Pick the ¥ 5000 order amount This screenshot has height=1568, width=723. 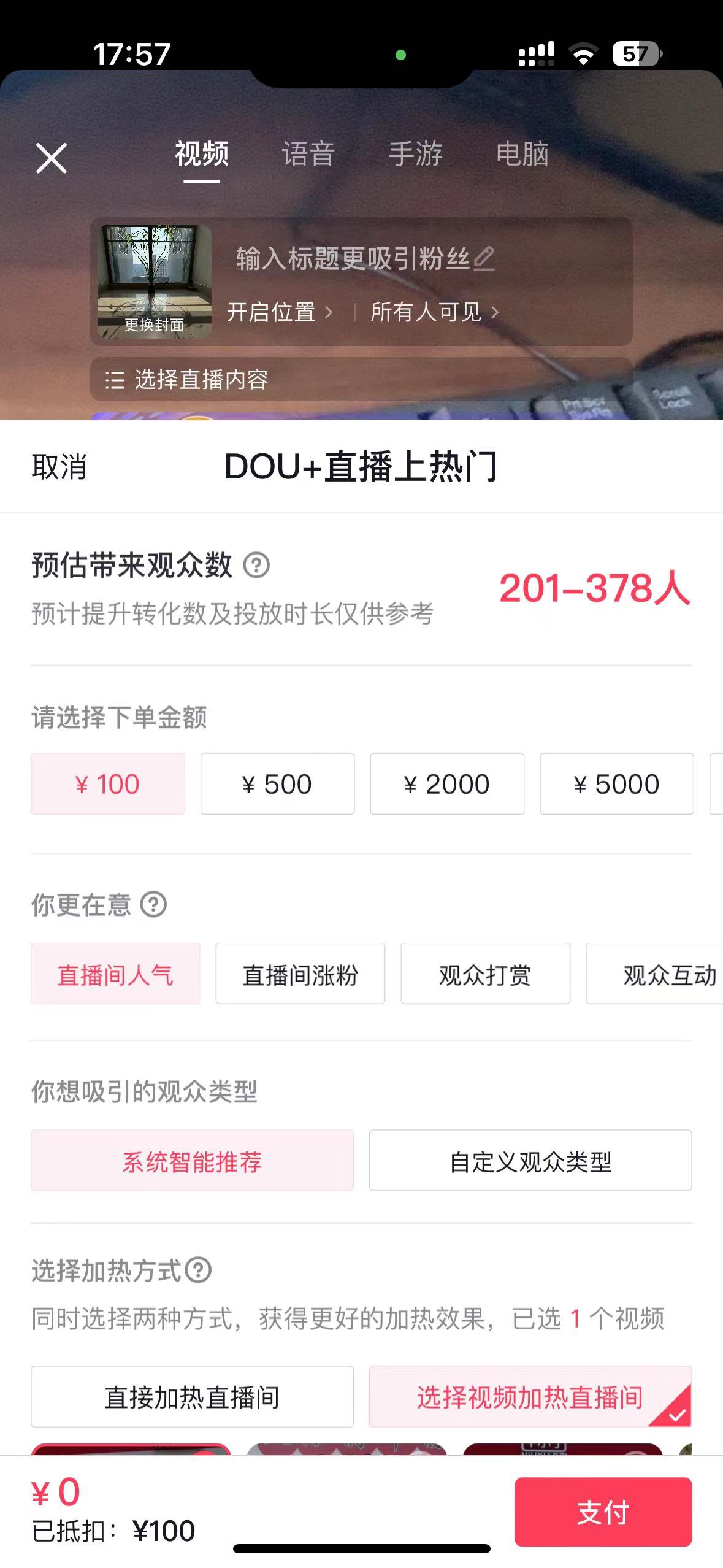click(616, 784)
